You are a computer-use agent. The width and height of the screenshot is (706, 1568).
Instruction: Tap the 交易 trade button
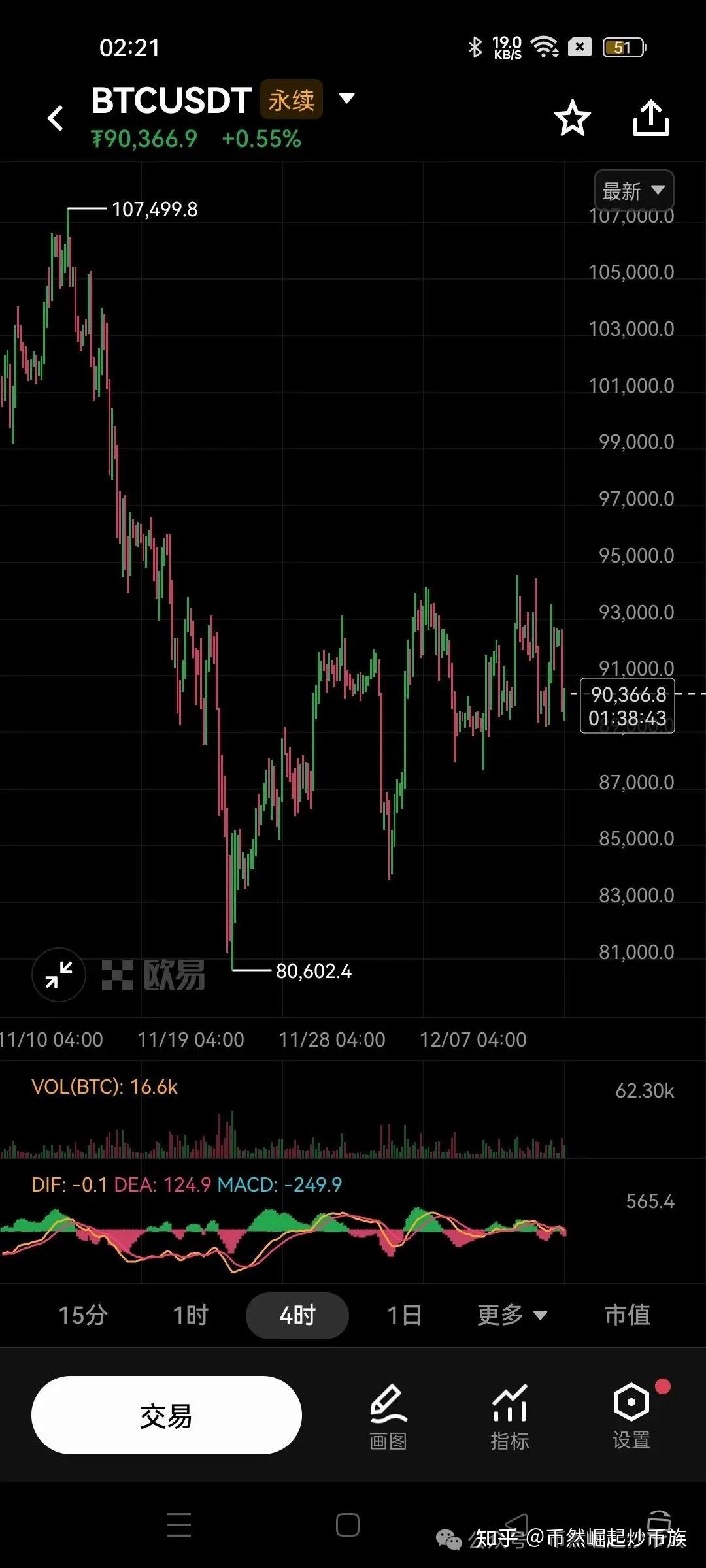[167, 1415]
